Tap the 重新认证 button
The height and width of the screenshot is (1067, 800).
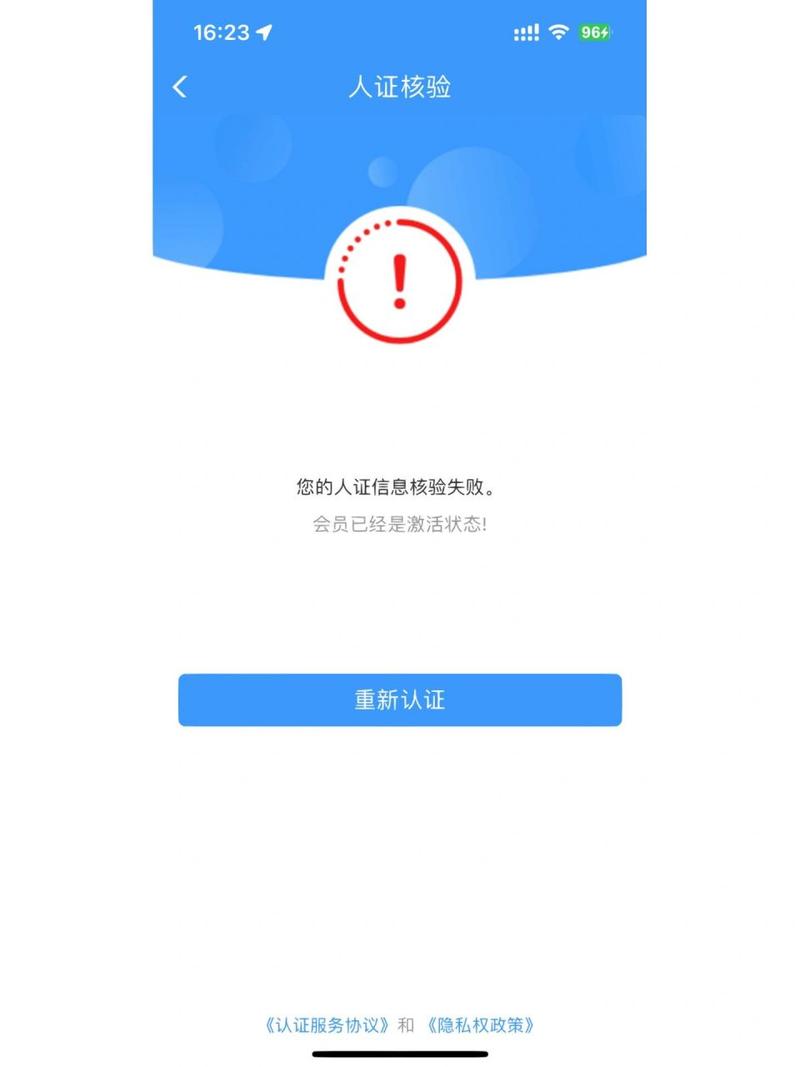(x=400, y=700)
